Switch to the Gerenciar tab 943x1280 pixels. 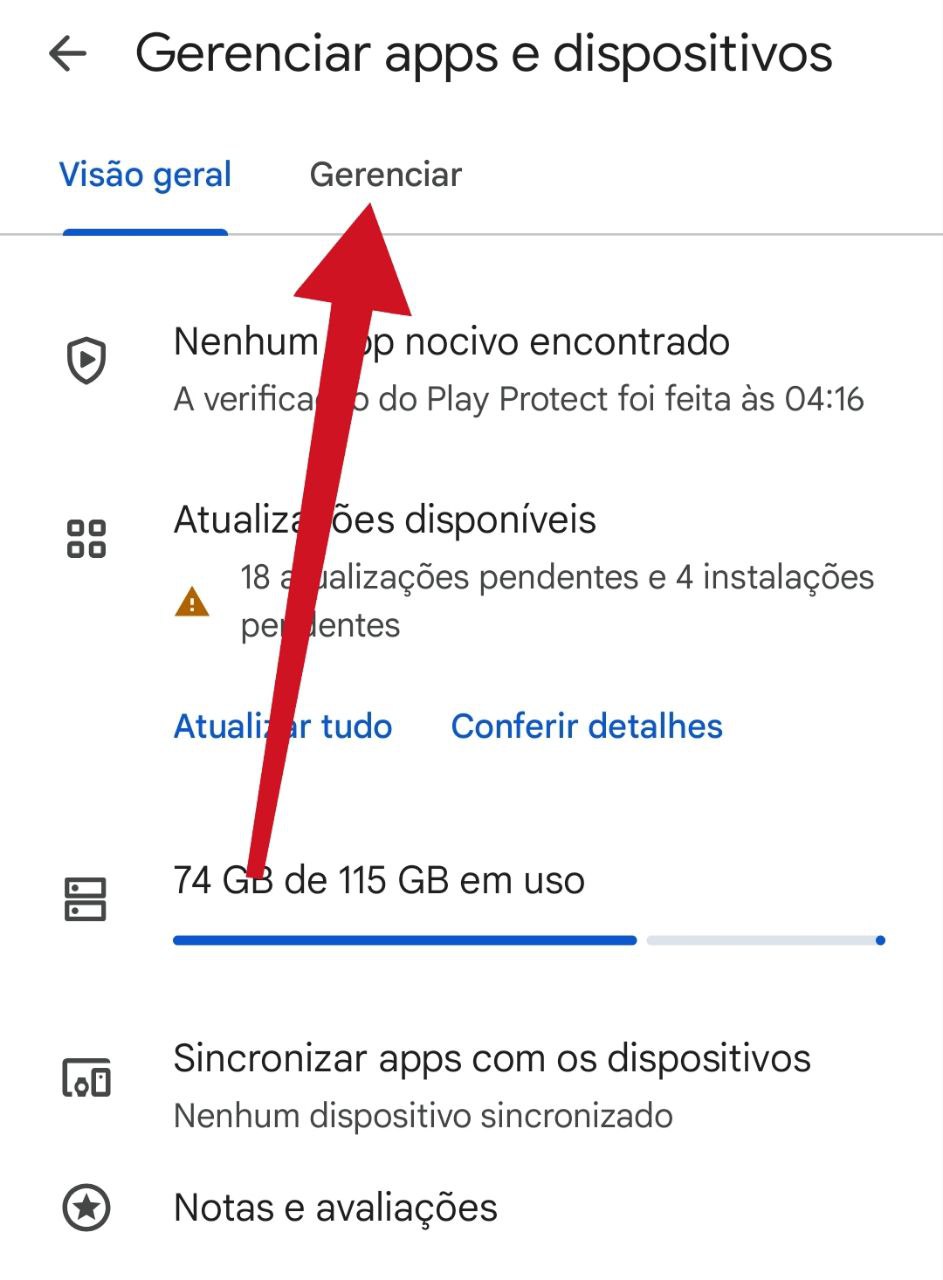(x=385, y=175)
